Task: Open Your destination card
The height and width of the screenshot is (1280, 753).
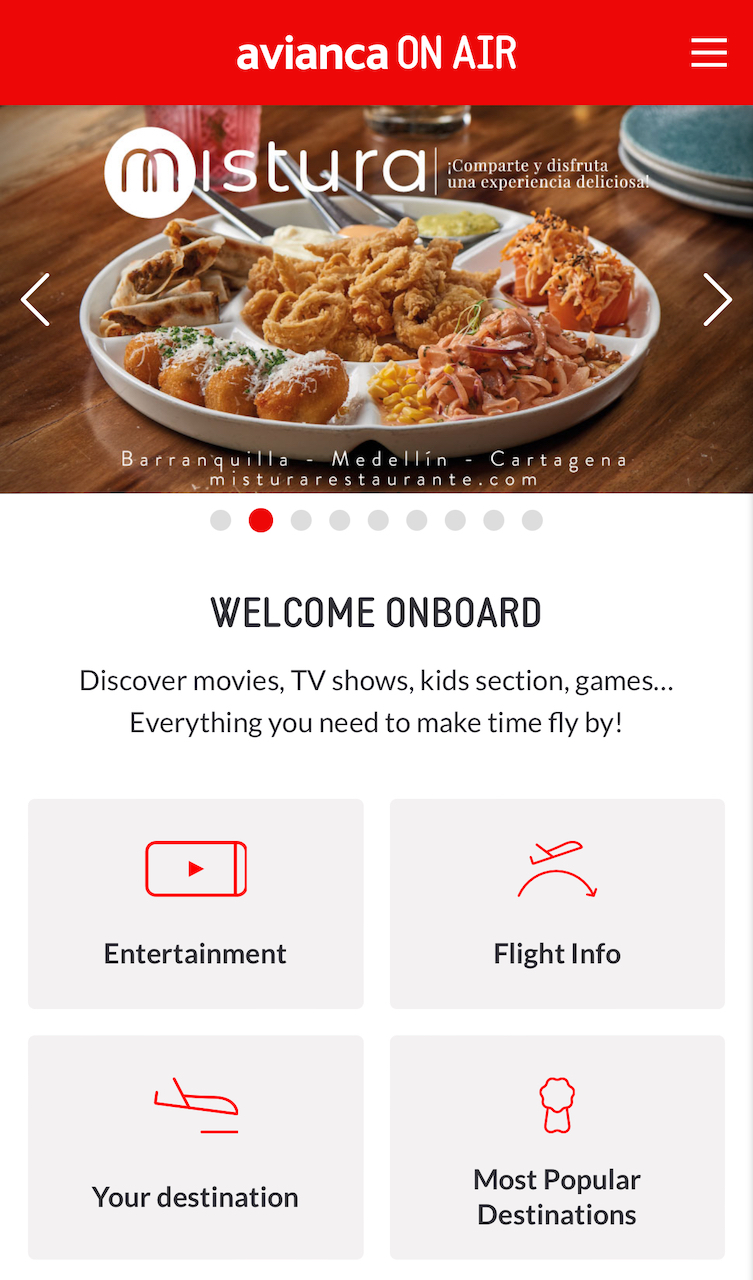Action: point(195,1146)
